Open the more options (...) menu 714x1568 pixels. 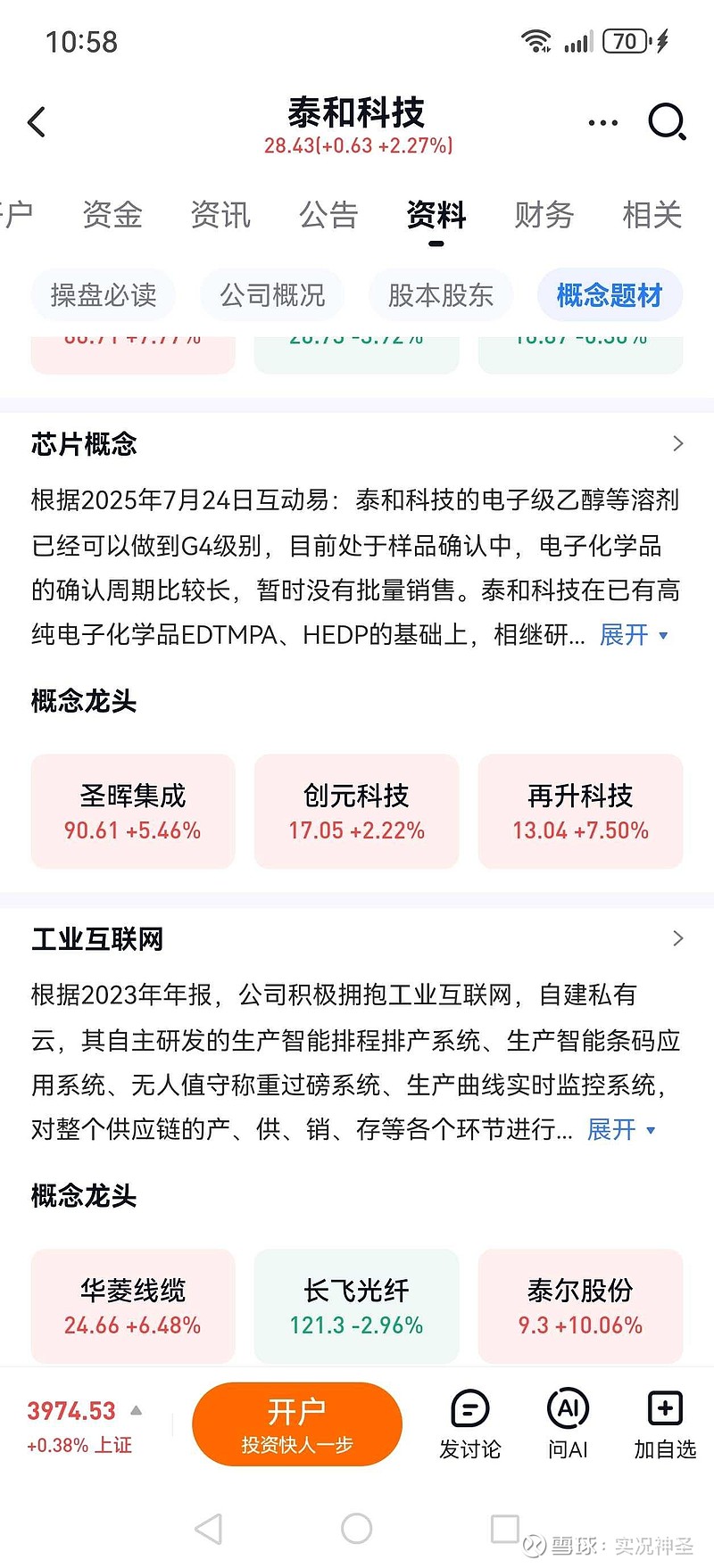click(x=602, y=122)
